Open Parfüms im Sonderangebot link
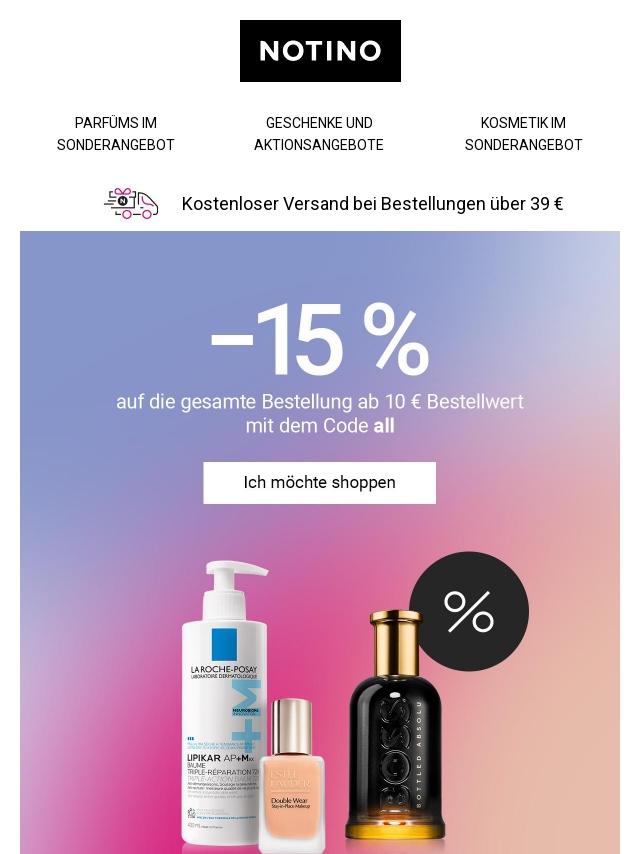The height and width of the screenshot is (854, 640). point(116,134)
